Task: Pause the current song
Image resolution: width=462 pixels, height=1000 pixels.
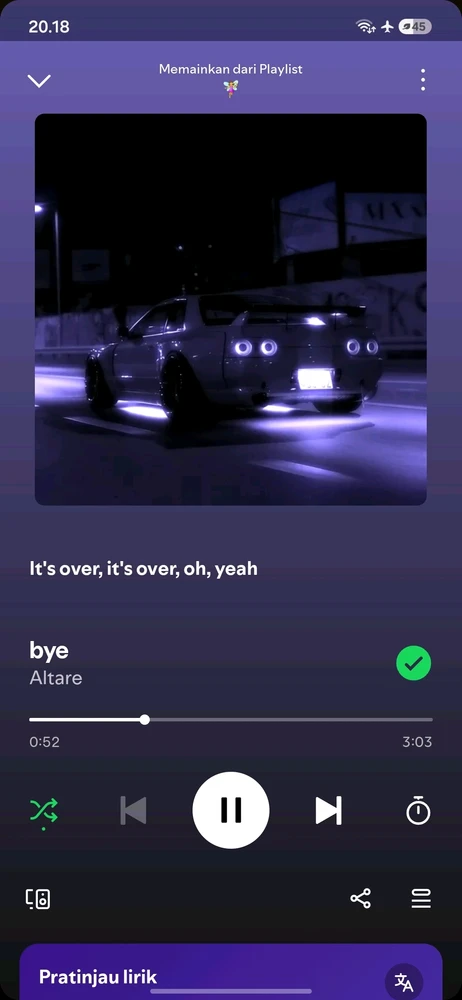Action: tap(231, 810)
